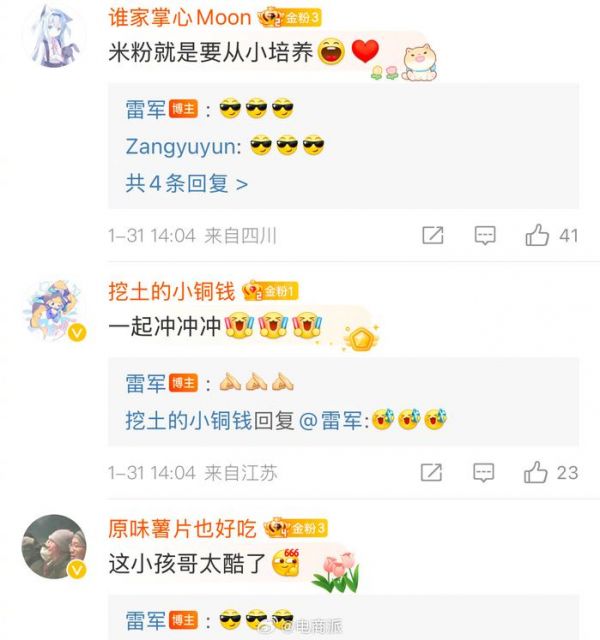Reply to 谁家掌心Moon's comment via comment icon
The width and height of the screenshot is (600, 640).
click(485, 236)
